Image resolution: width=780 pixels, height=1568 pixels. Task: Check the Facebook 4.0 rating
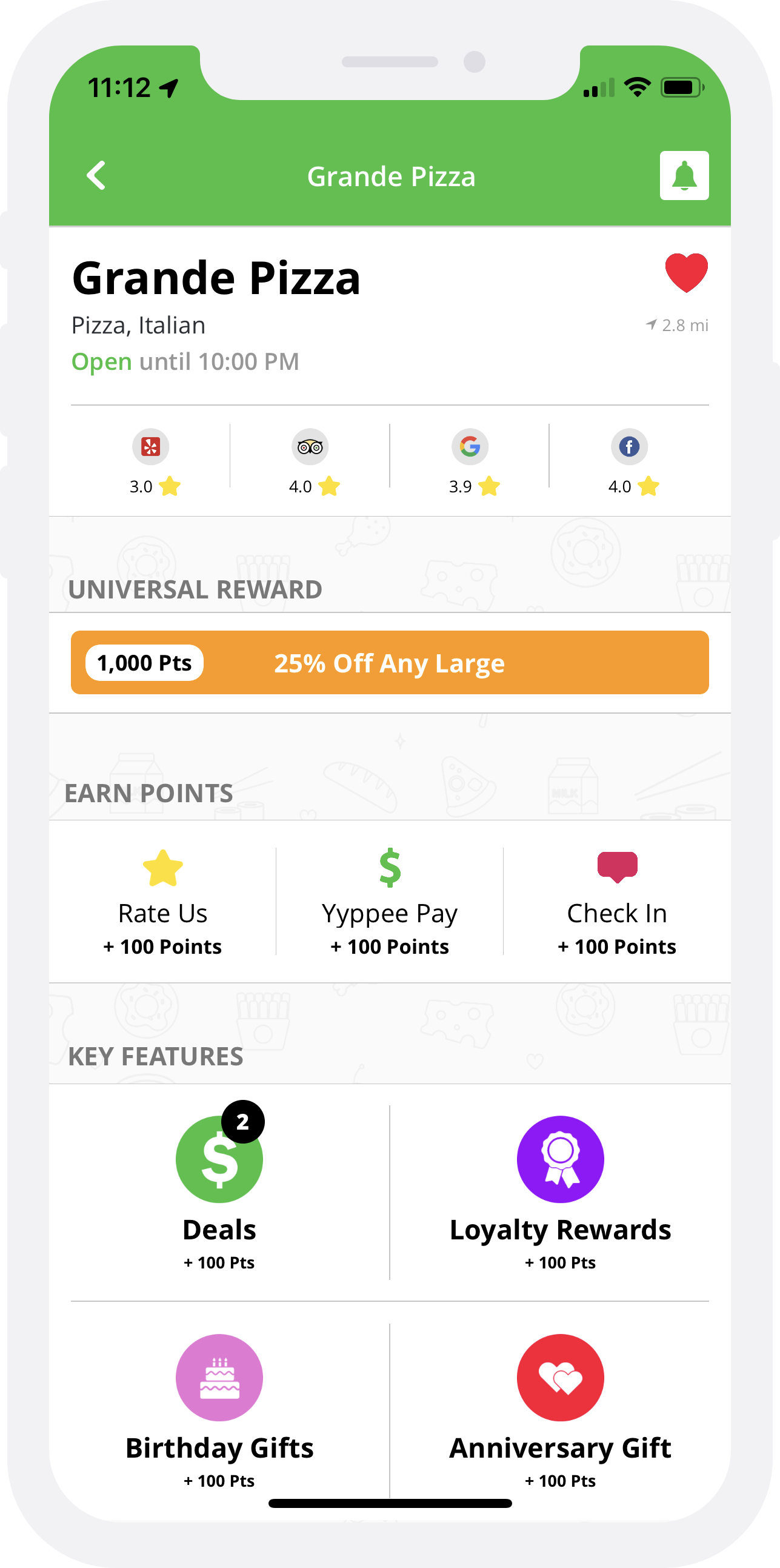(630, 463)
